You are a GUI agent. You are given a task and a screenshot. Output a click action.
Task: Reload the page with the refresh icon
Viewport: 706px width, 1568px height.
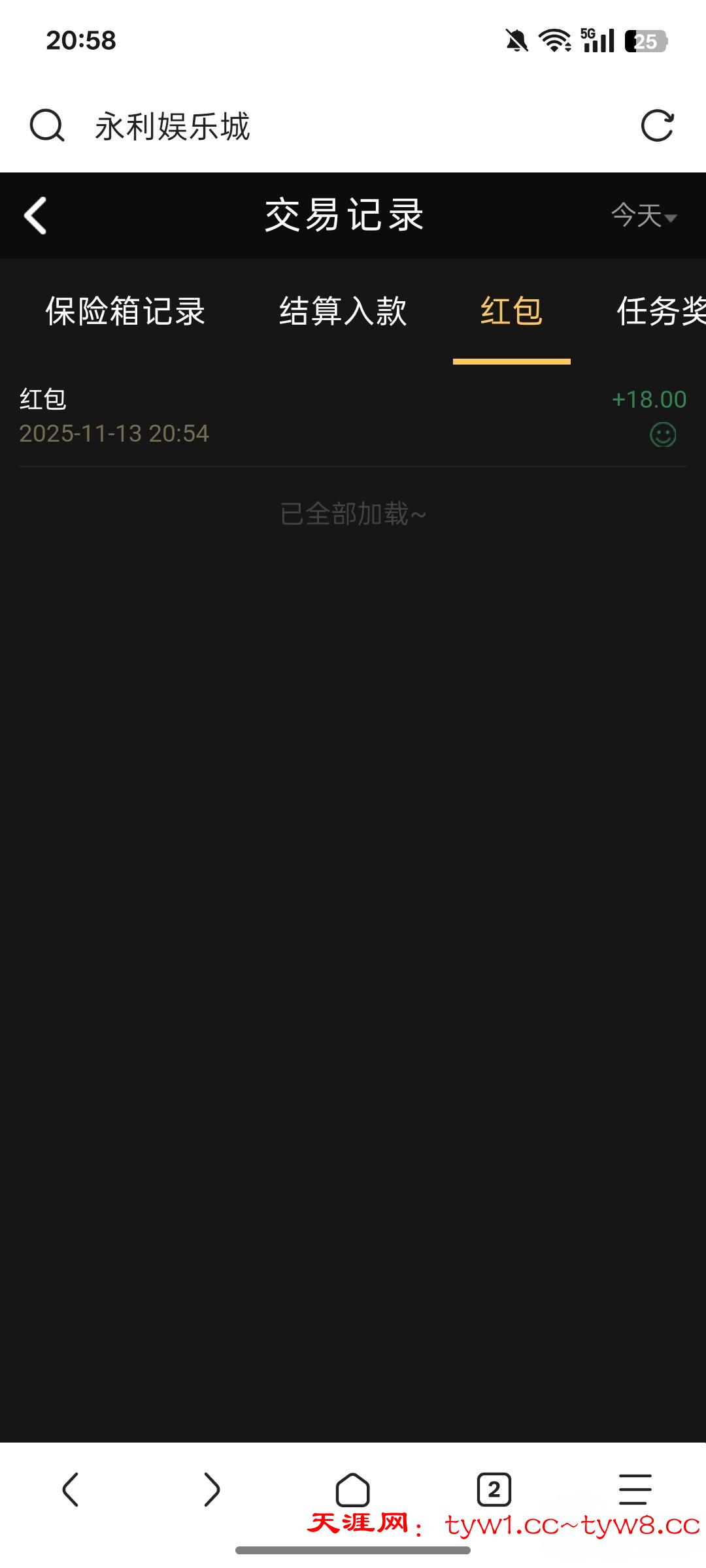[657, 125]
